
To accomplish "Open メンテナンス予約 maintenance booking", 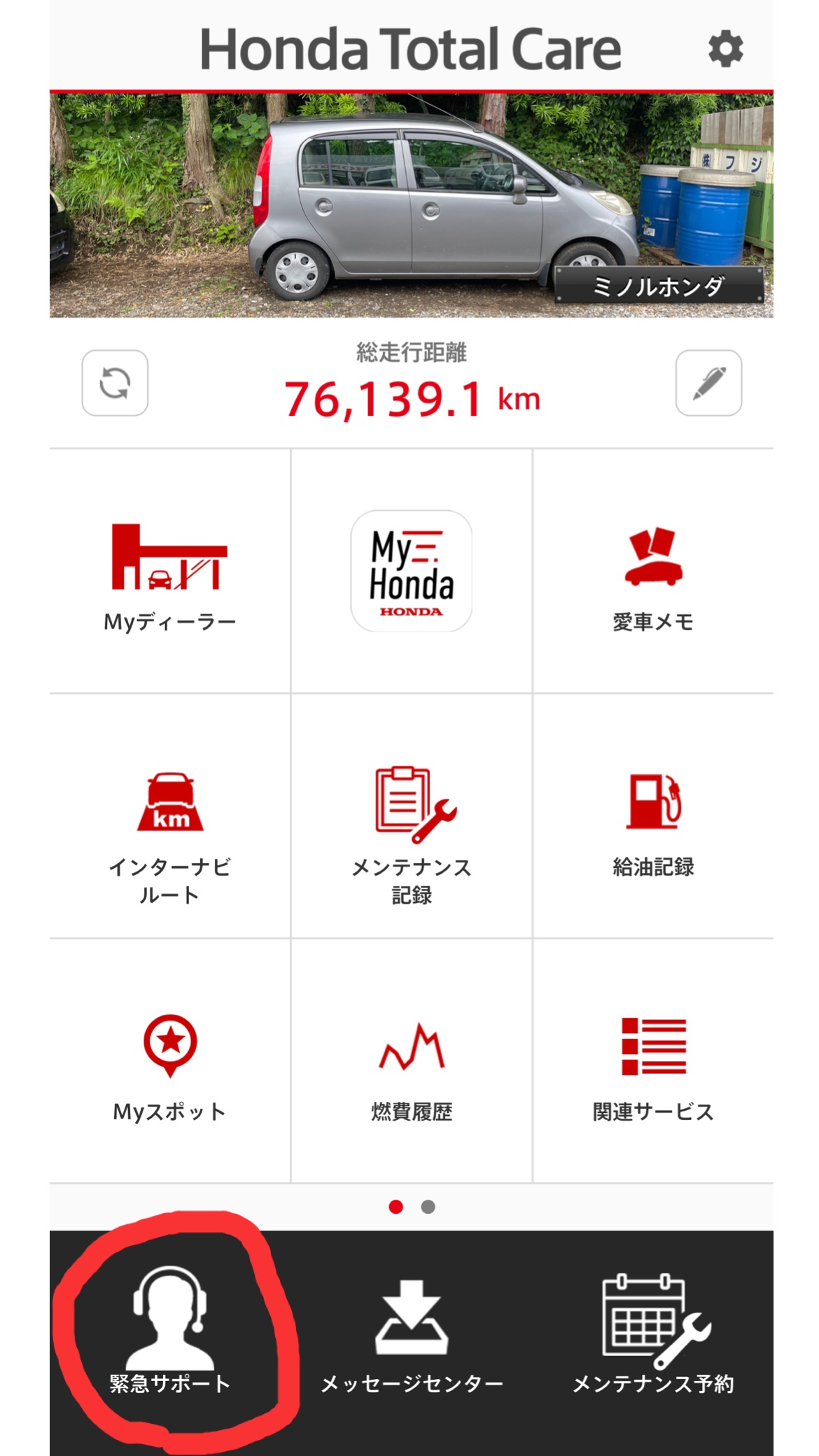I will (653, 1330).
